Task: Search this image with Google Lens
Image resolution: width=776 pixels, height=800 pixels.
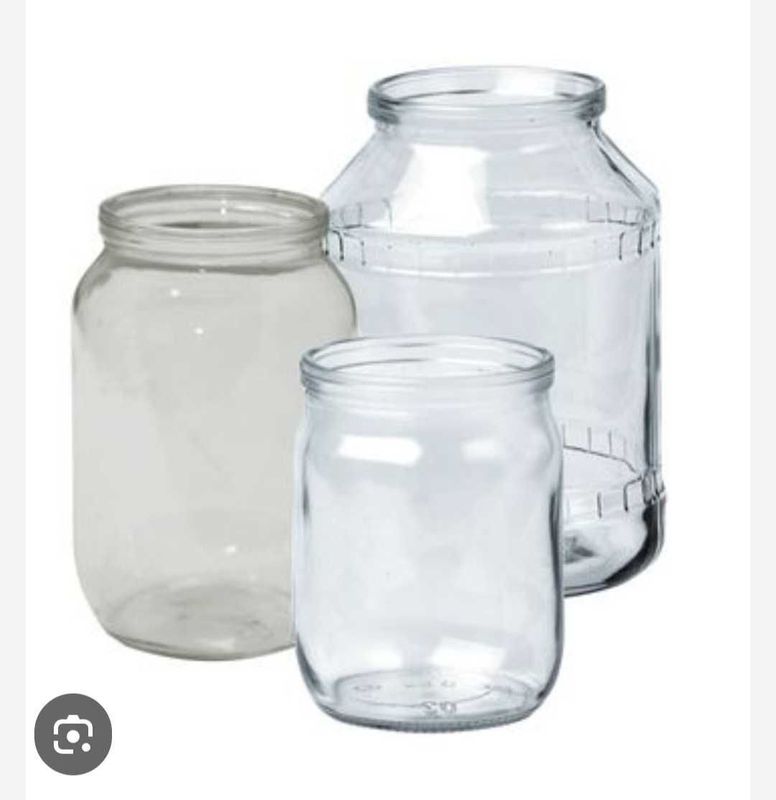Action: point(73,734)
